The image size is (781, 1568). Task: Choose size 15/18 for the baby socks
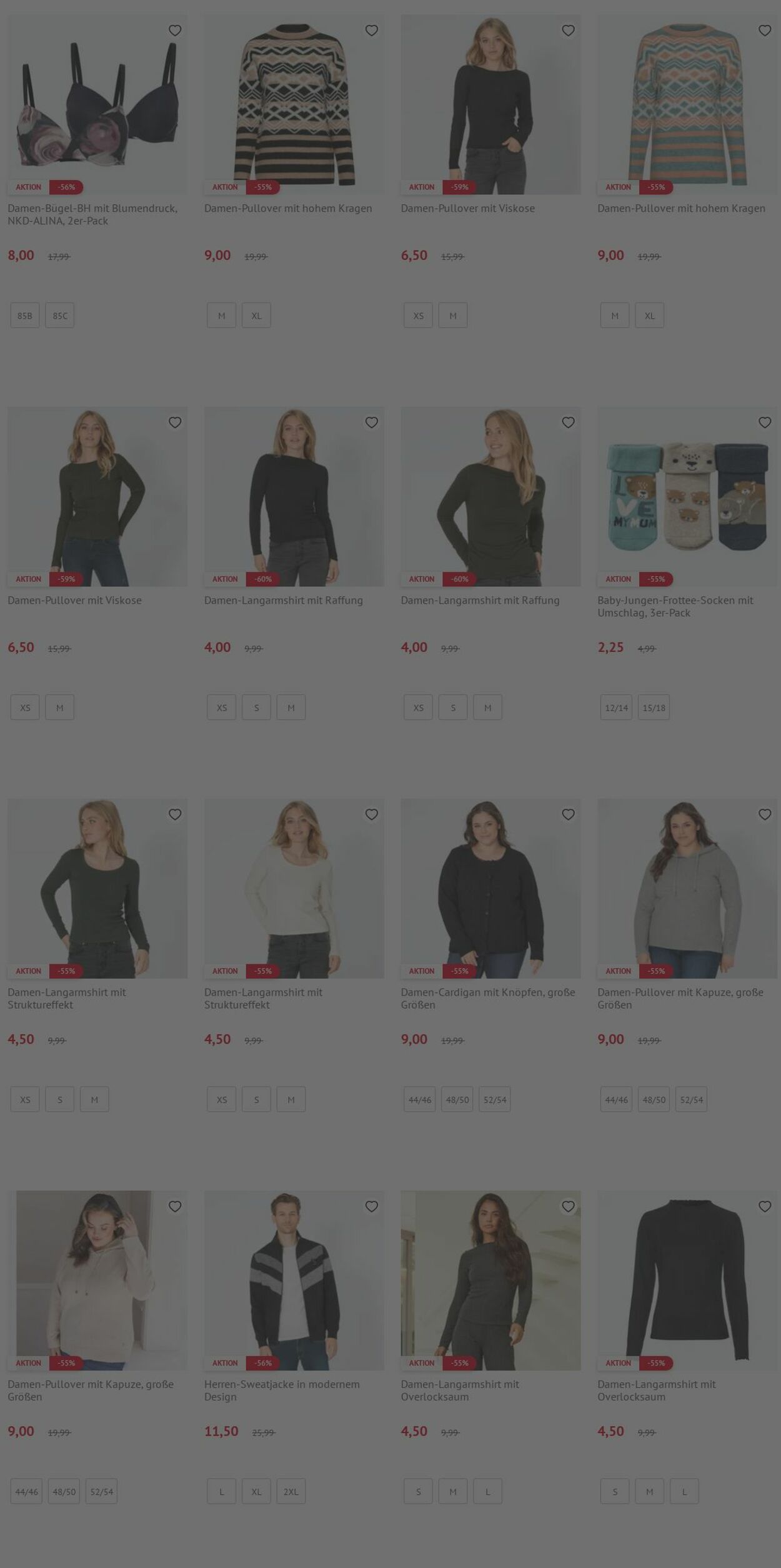click(654, 707)
